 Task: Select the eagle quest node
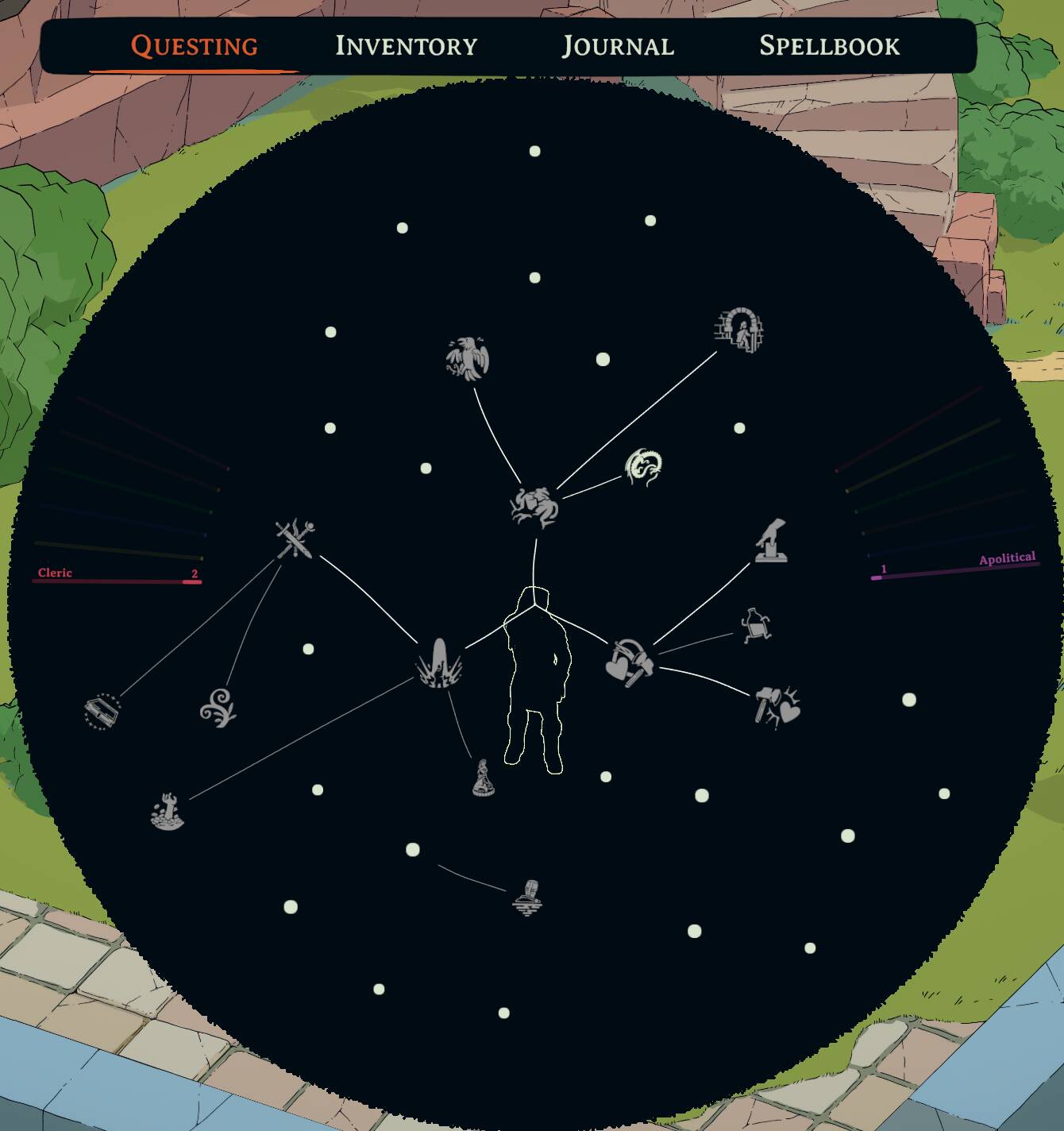468,358
